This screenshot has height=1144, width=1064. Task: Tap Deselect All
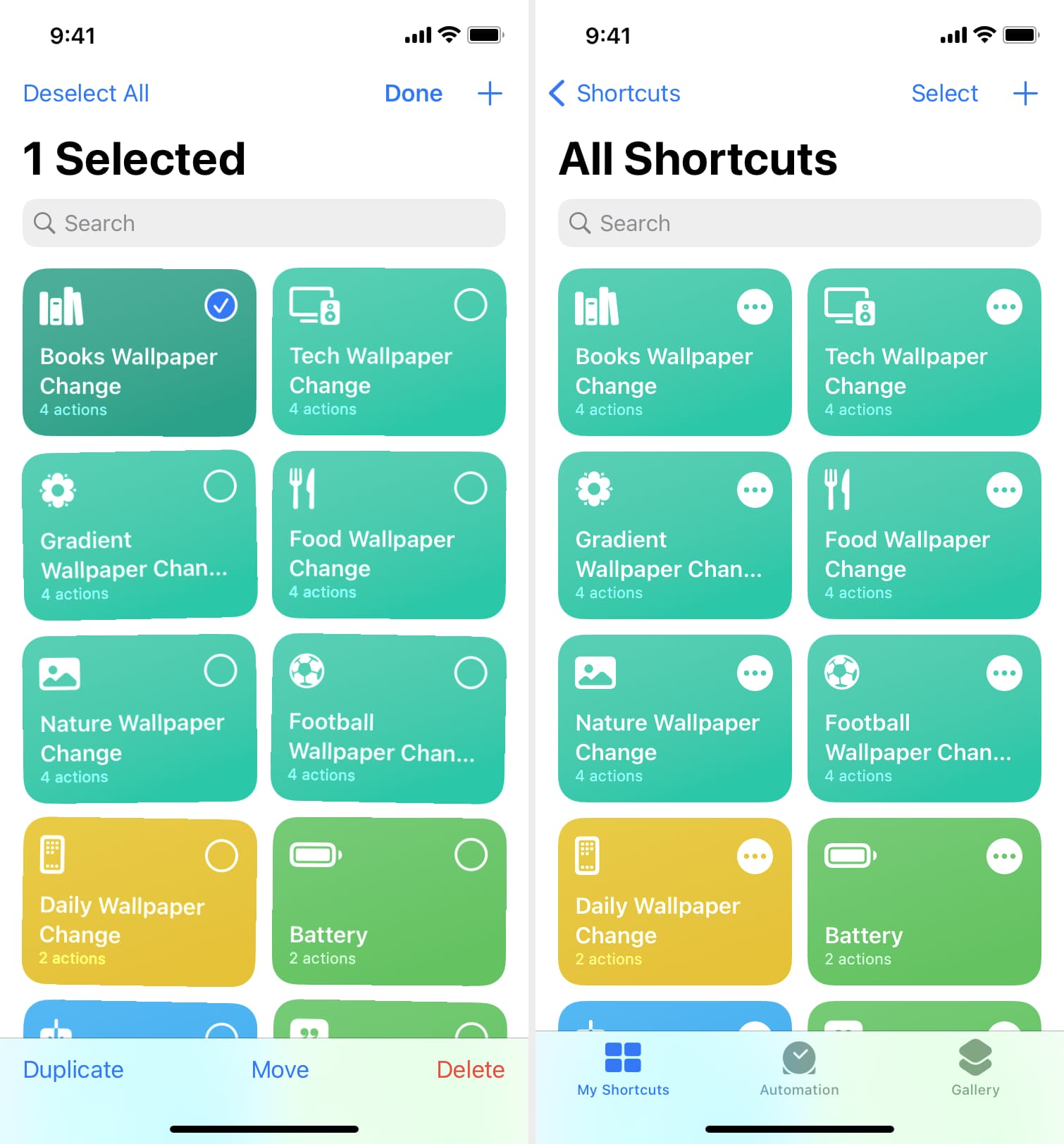[x=86, y=93]
